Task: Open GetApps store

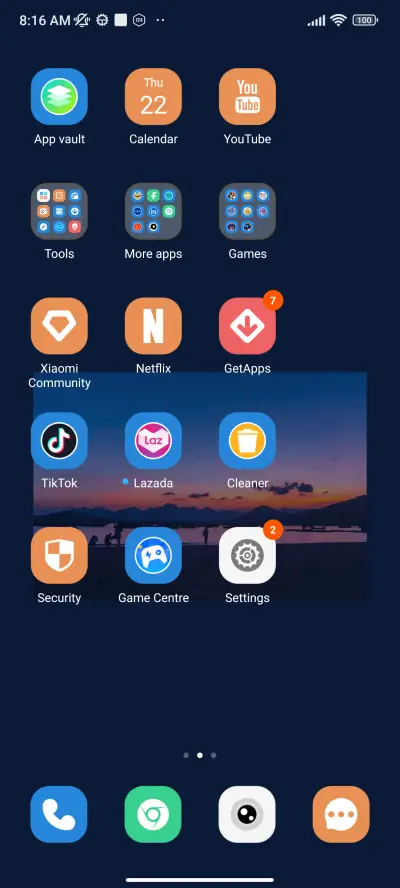Action: pyautogui.click(x=247, y=326)
